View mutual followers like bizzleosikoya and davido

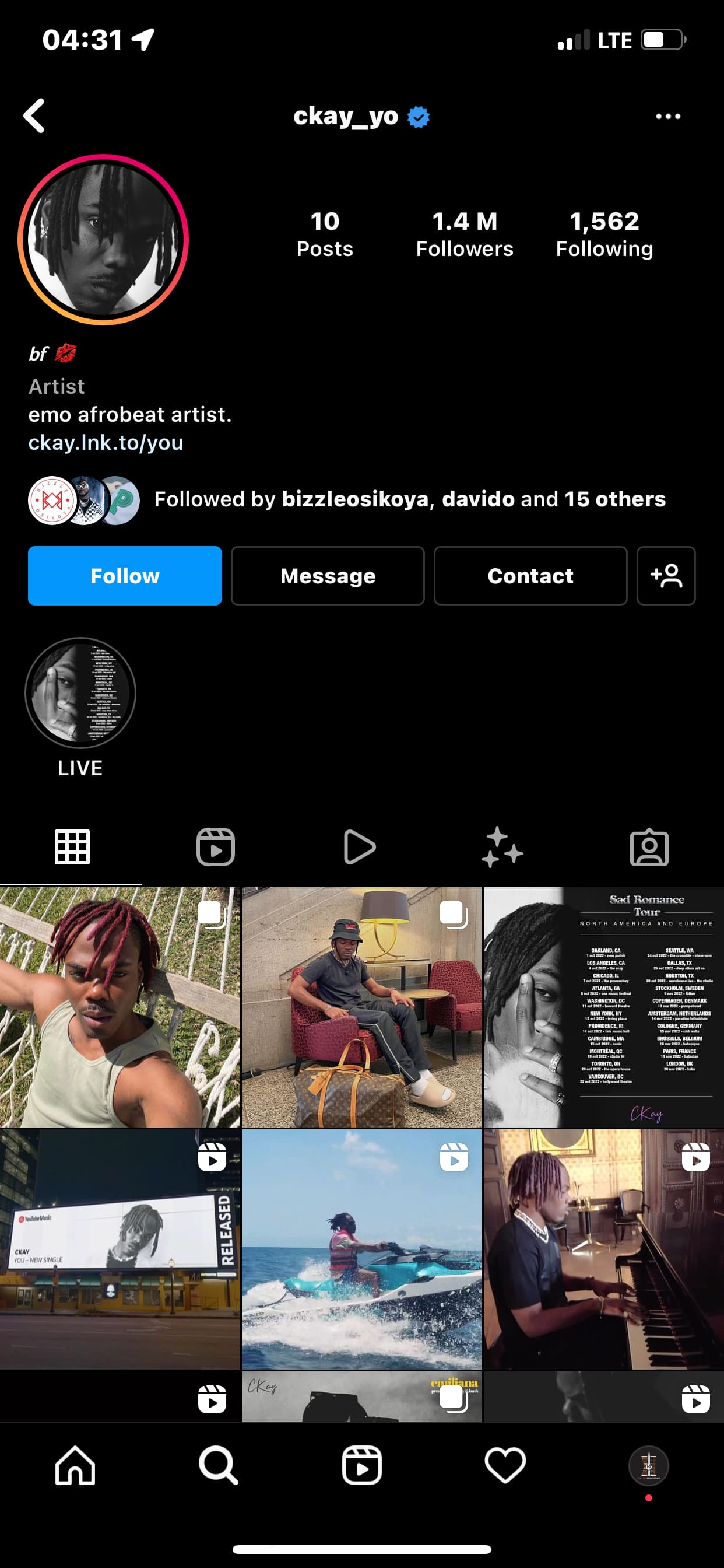[x=347, y=499]
